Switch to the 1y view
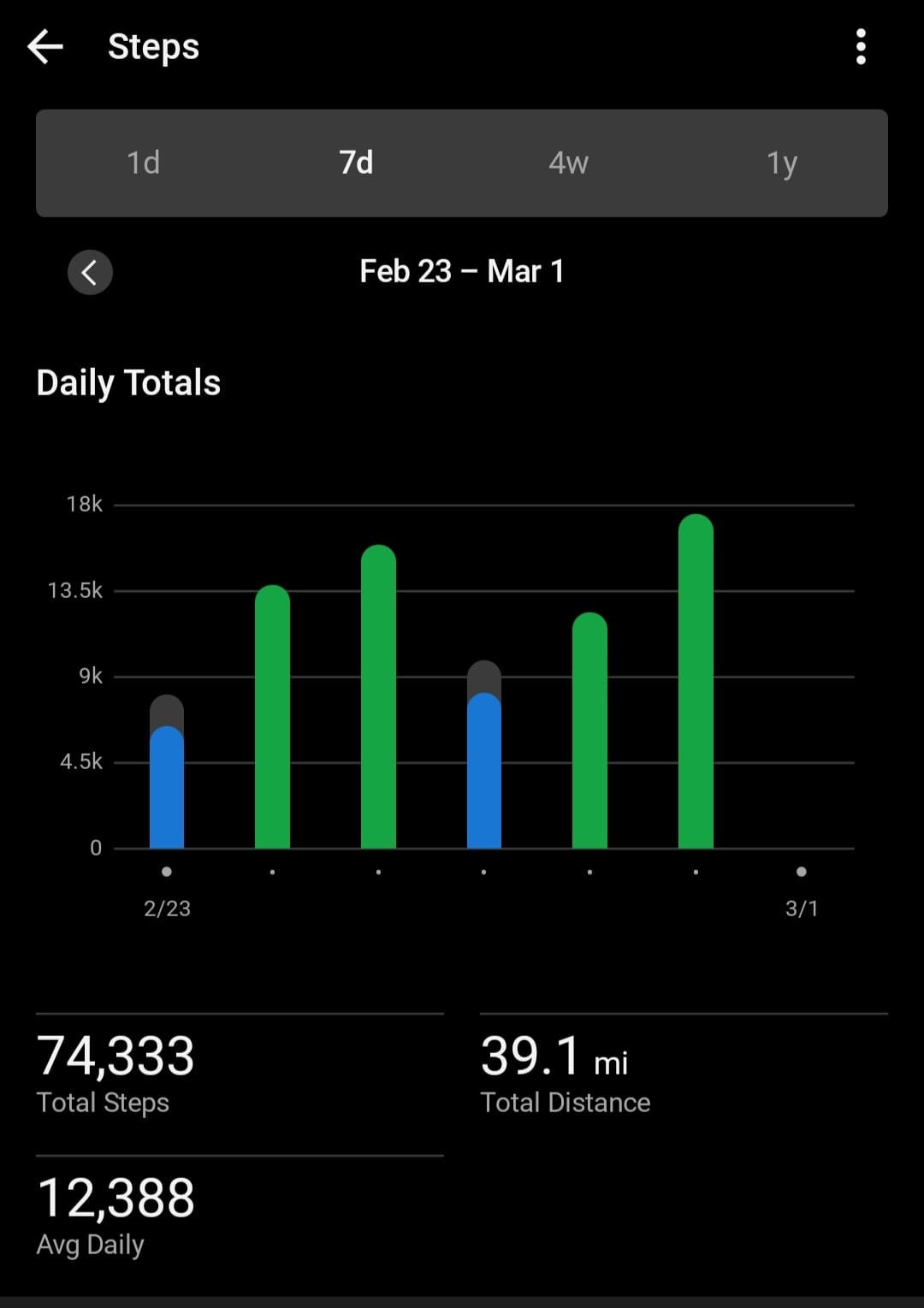Image resolution: width=924 pixels, height=1308 pixels. point(781,163)
